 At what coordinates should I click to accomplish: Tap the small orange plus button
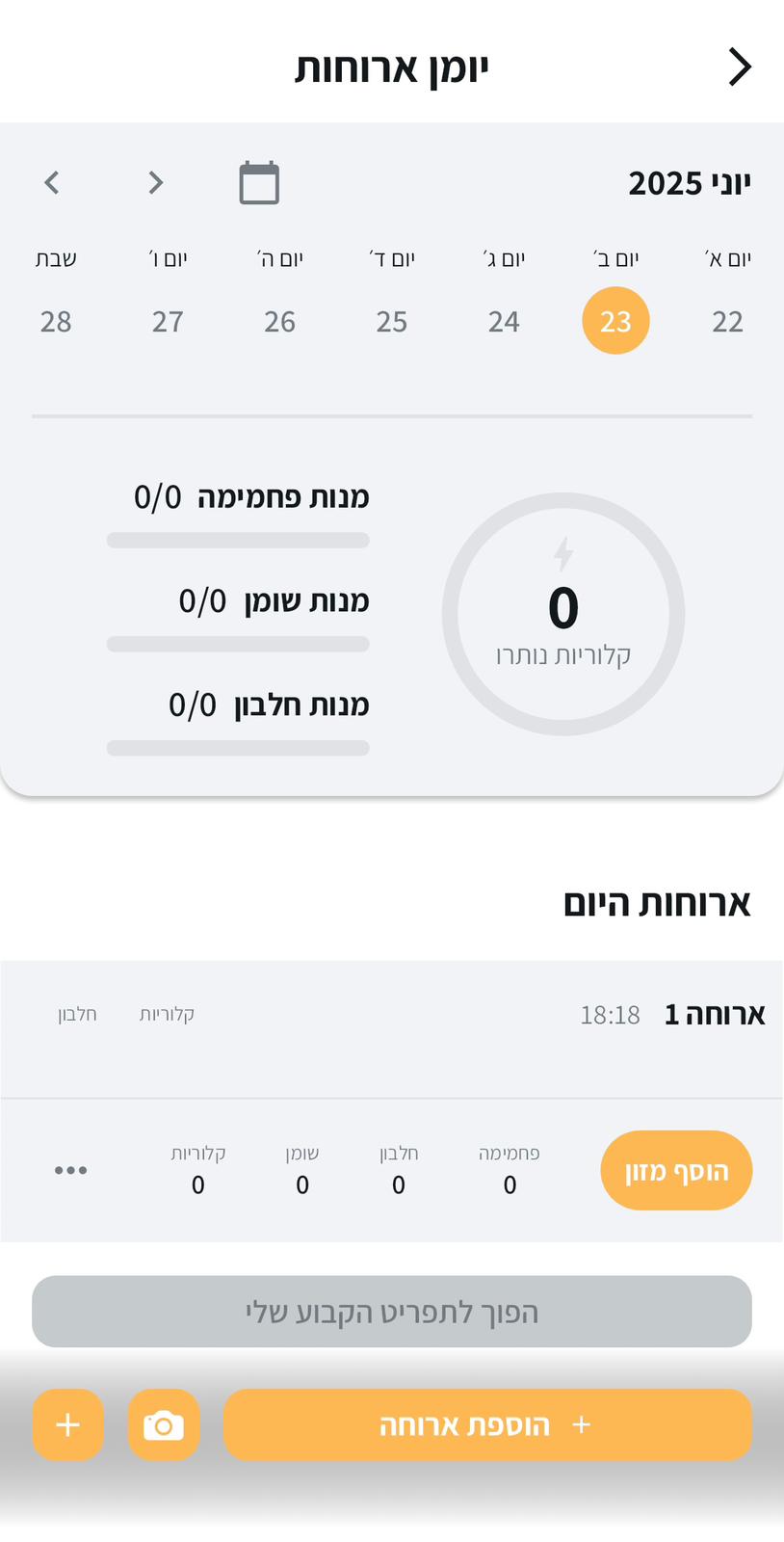(x=67, y=1425)
